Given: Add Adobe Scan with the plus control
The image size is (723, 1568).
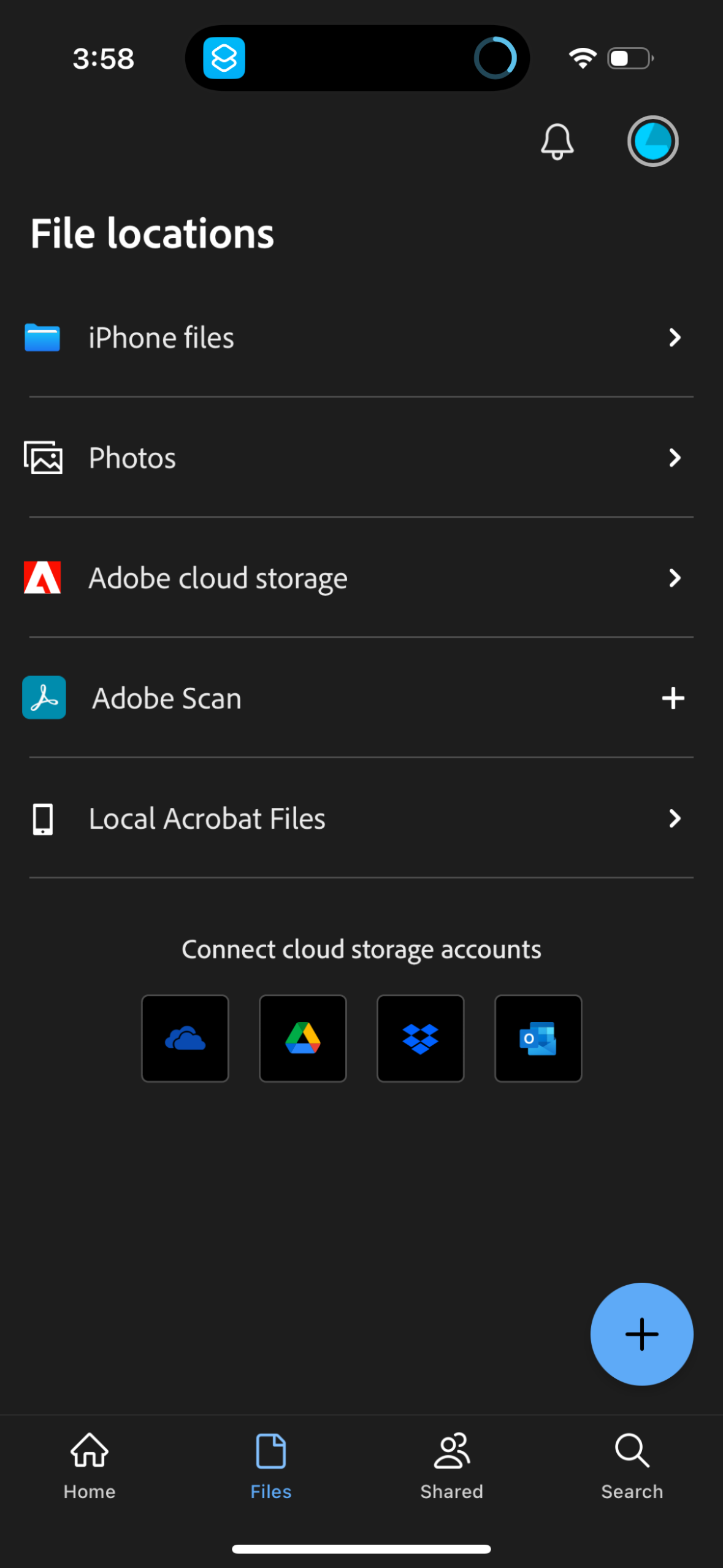Looking at the screenshot, I should (x=673, y=698).
